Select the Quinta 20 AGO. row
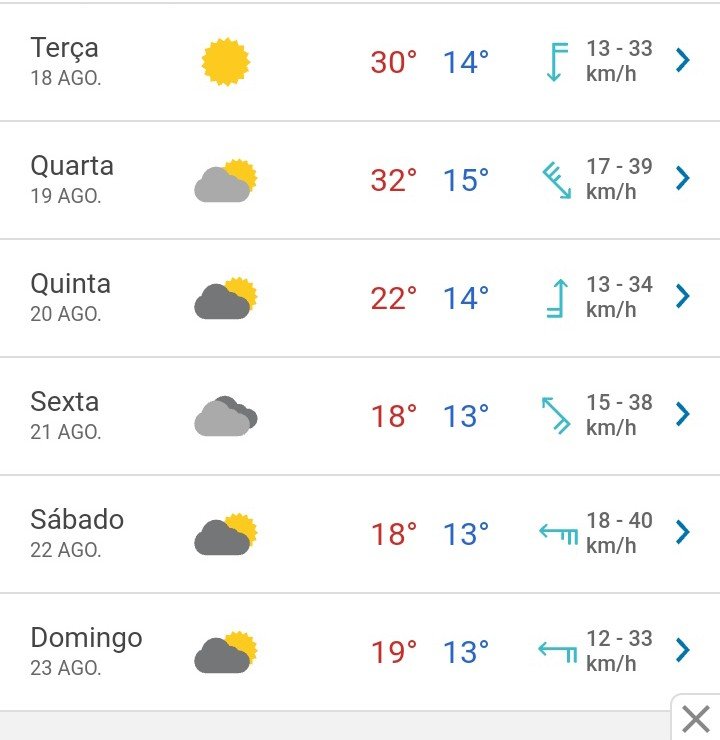This screenshot has width=720, height=740. coord(360,298)
